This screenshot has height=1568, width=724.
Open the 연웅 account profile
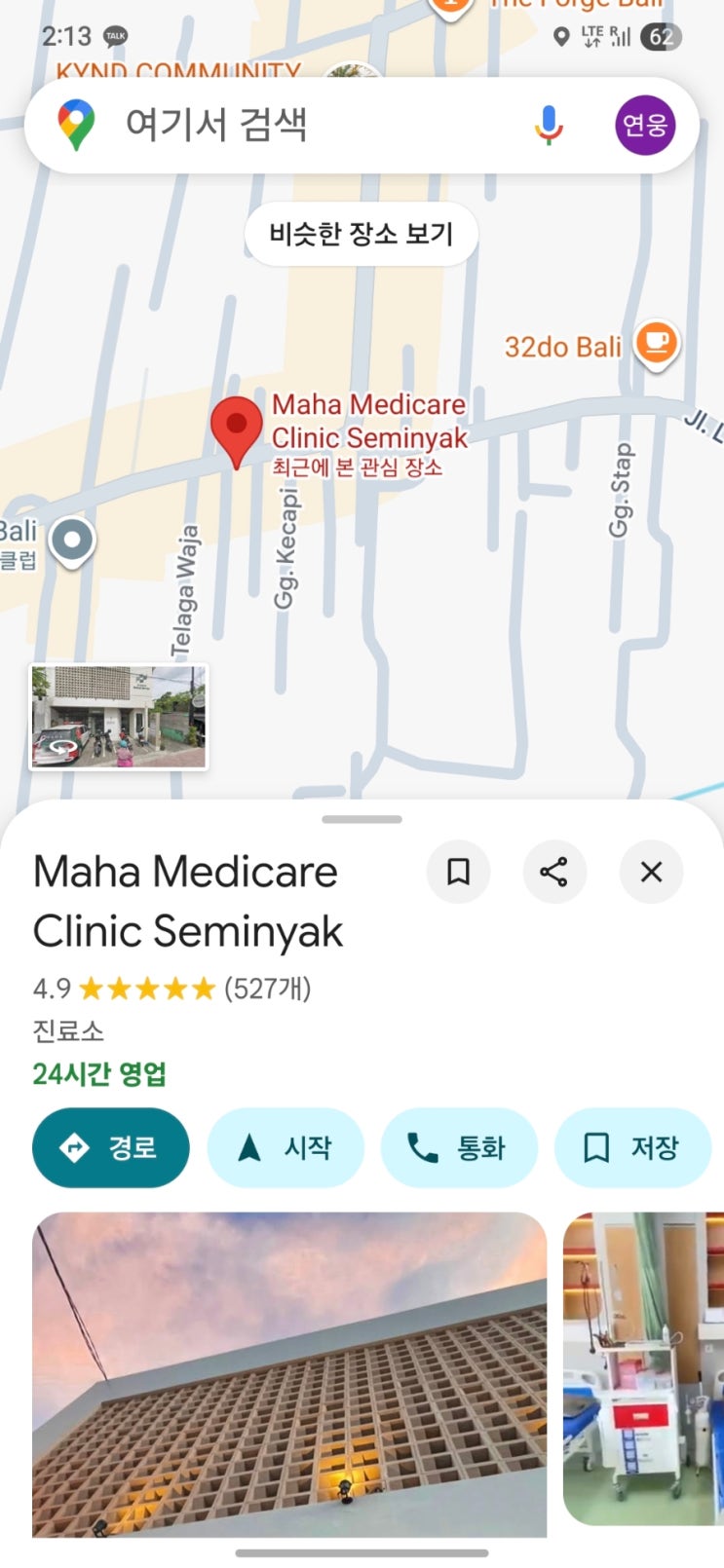(x=645, y=125)
